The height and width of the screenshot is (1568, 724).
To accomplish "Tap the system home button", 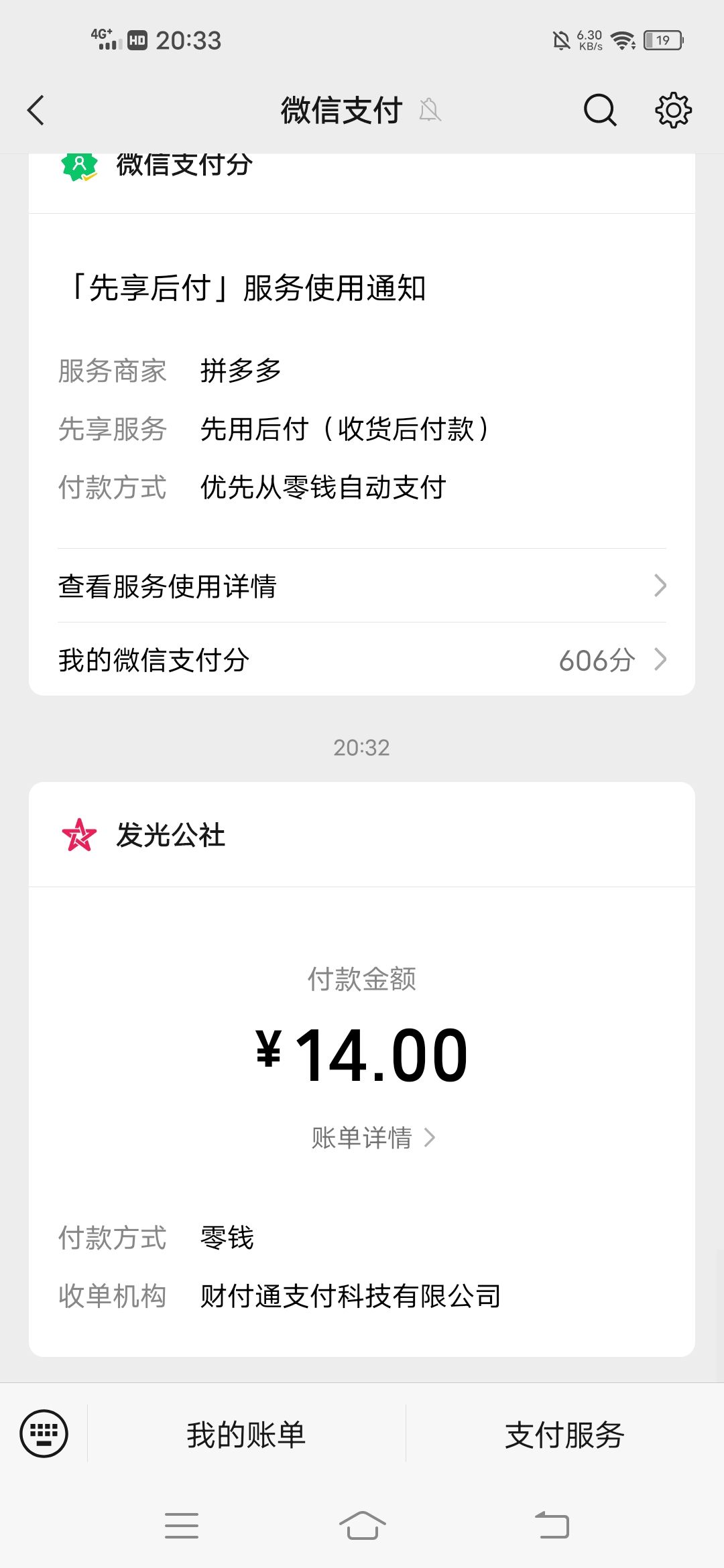I will point(362,1526).
